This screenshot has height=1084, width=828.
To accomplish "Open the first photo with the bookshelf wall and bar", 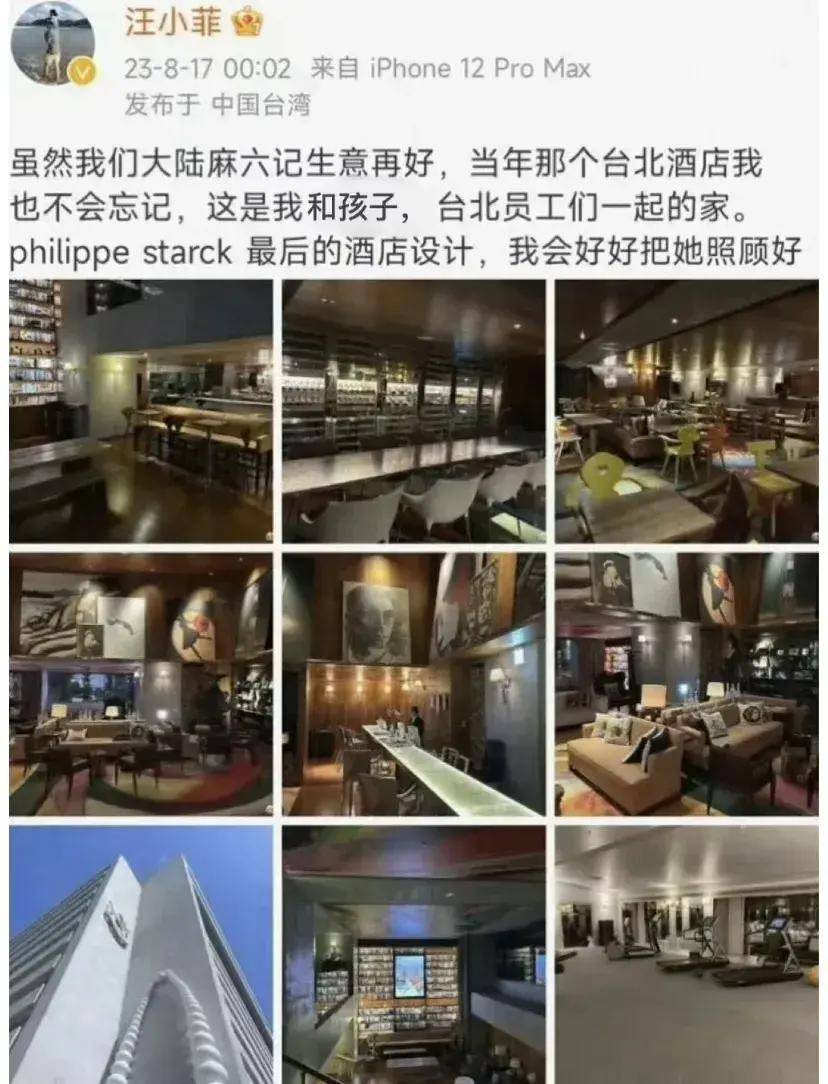I will tap(140, 411).
